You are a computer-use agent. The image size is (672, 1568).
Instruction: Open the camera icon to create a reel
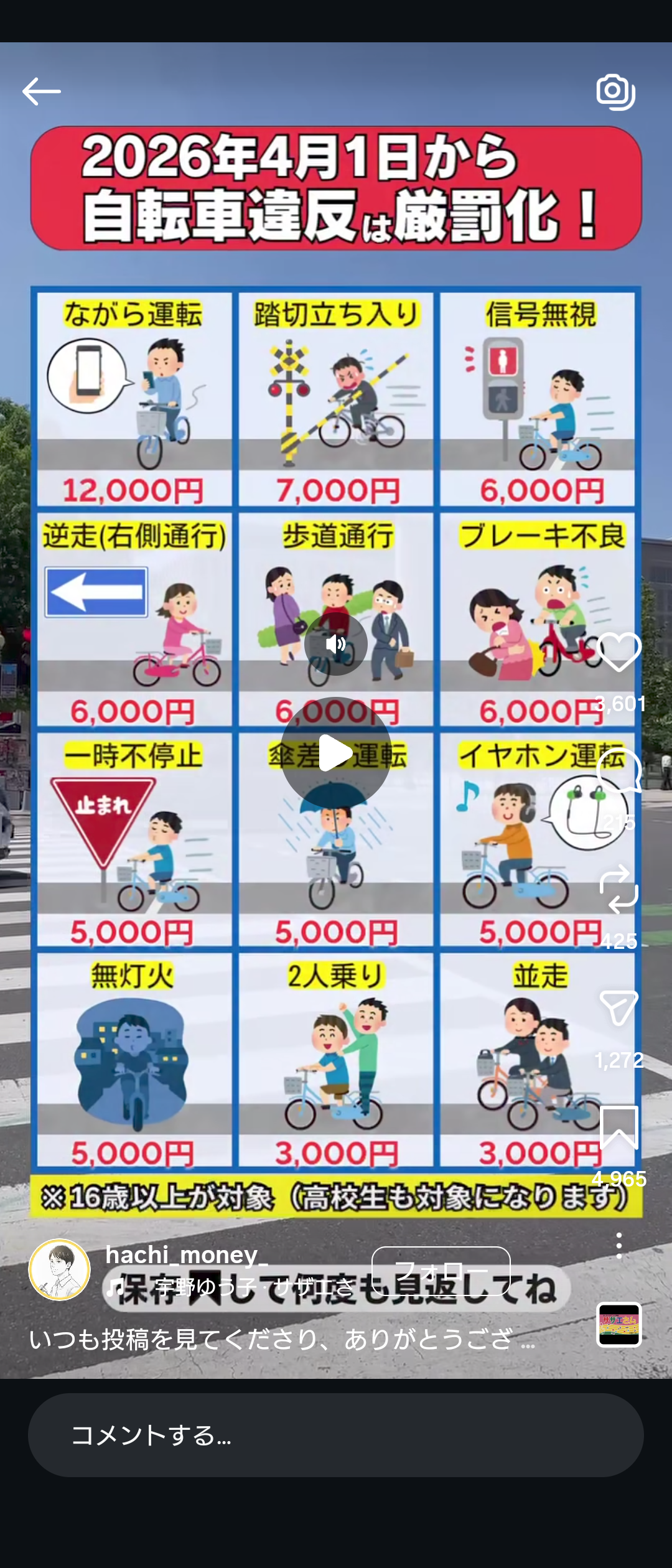[615, 92]
